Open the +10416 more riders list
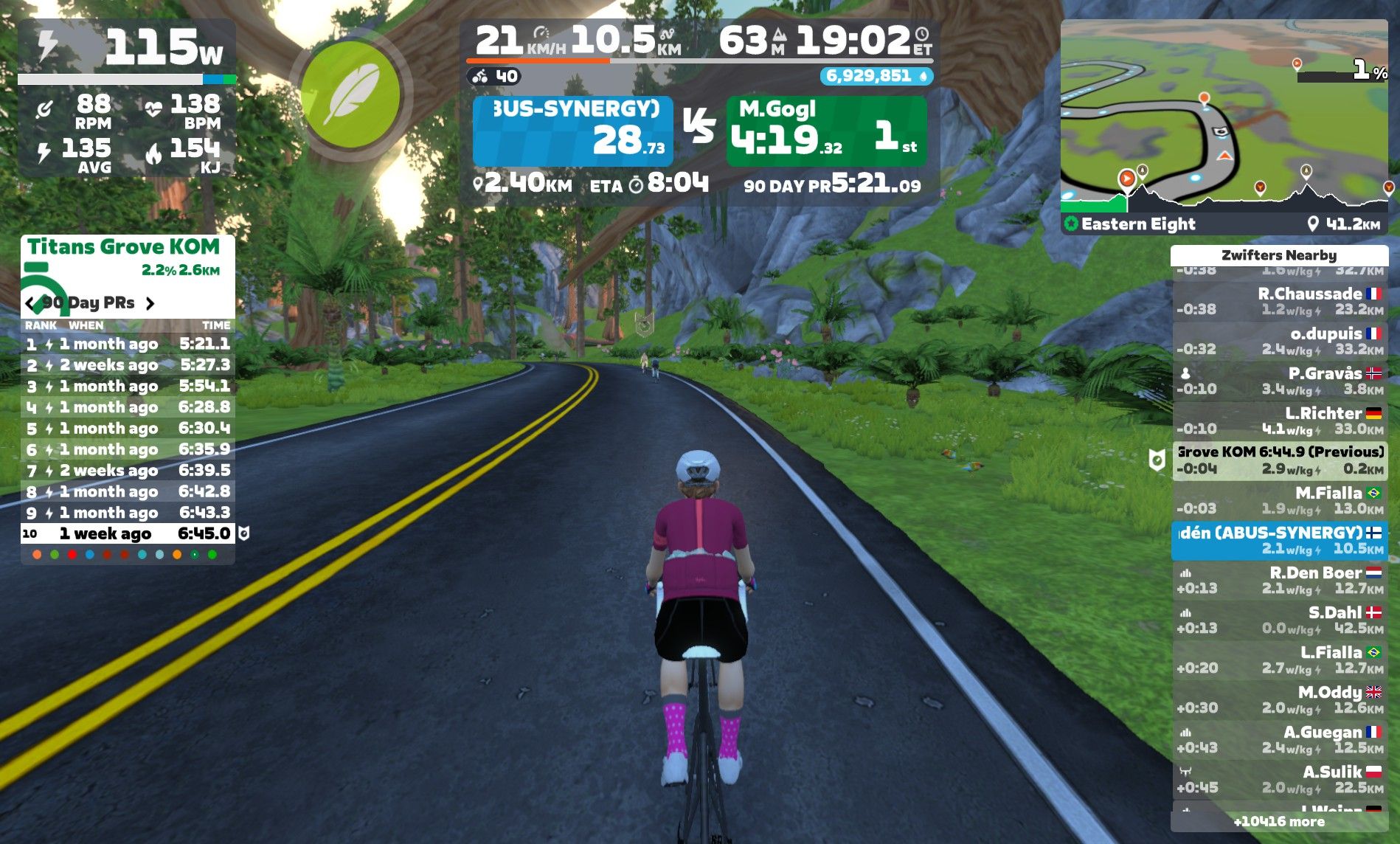 [x=1279, y=822]
